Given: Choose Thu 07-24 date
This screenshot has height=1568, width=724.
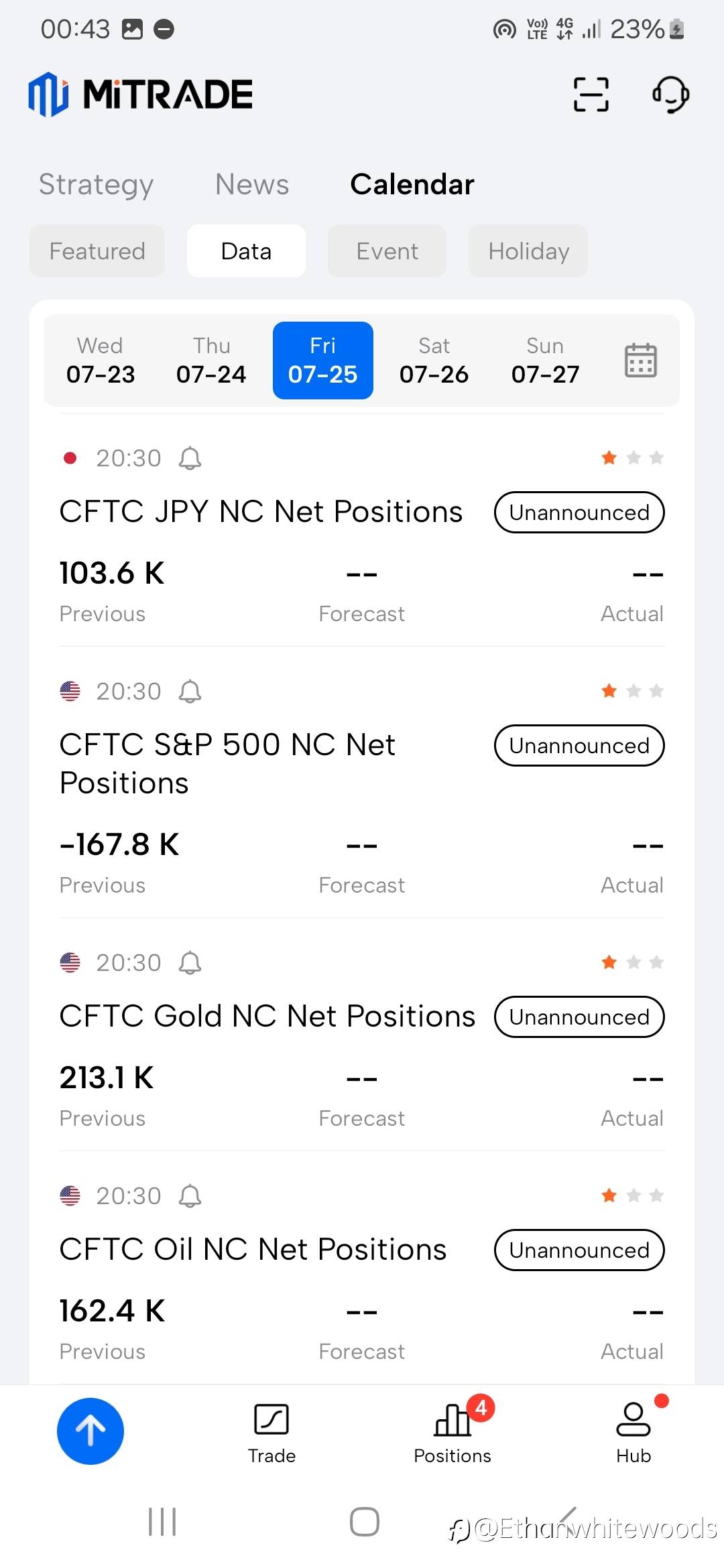Looking at the screenshot, I should (211, 361).
